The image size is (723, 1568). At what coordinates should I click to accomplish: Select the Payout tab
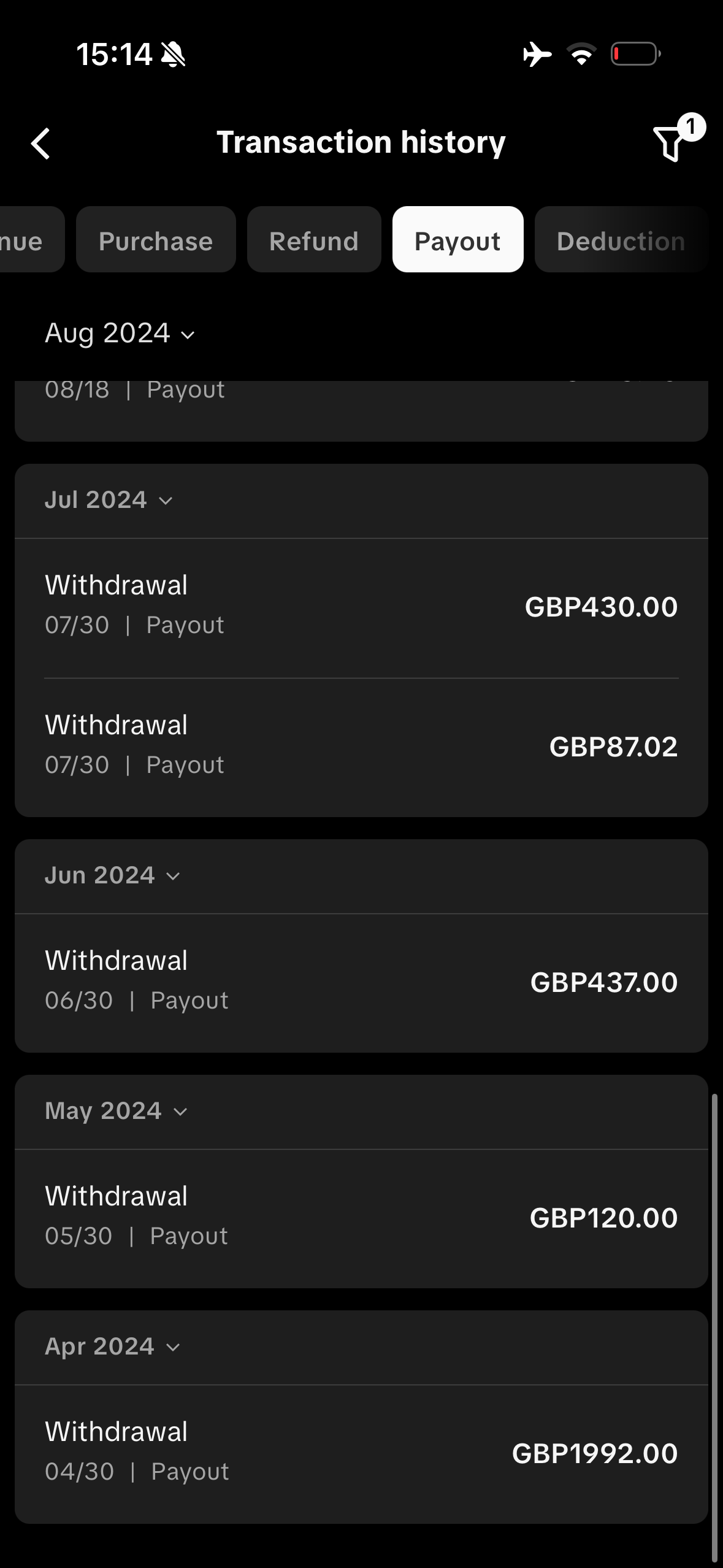[457, 240]
